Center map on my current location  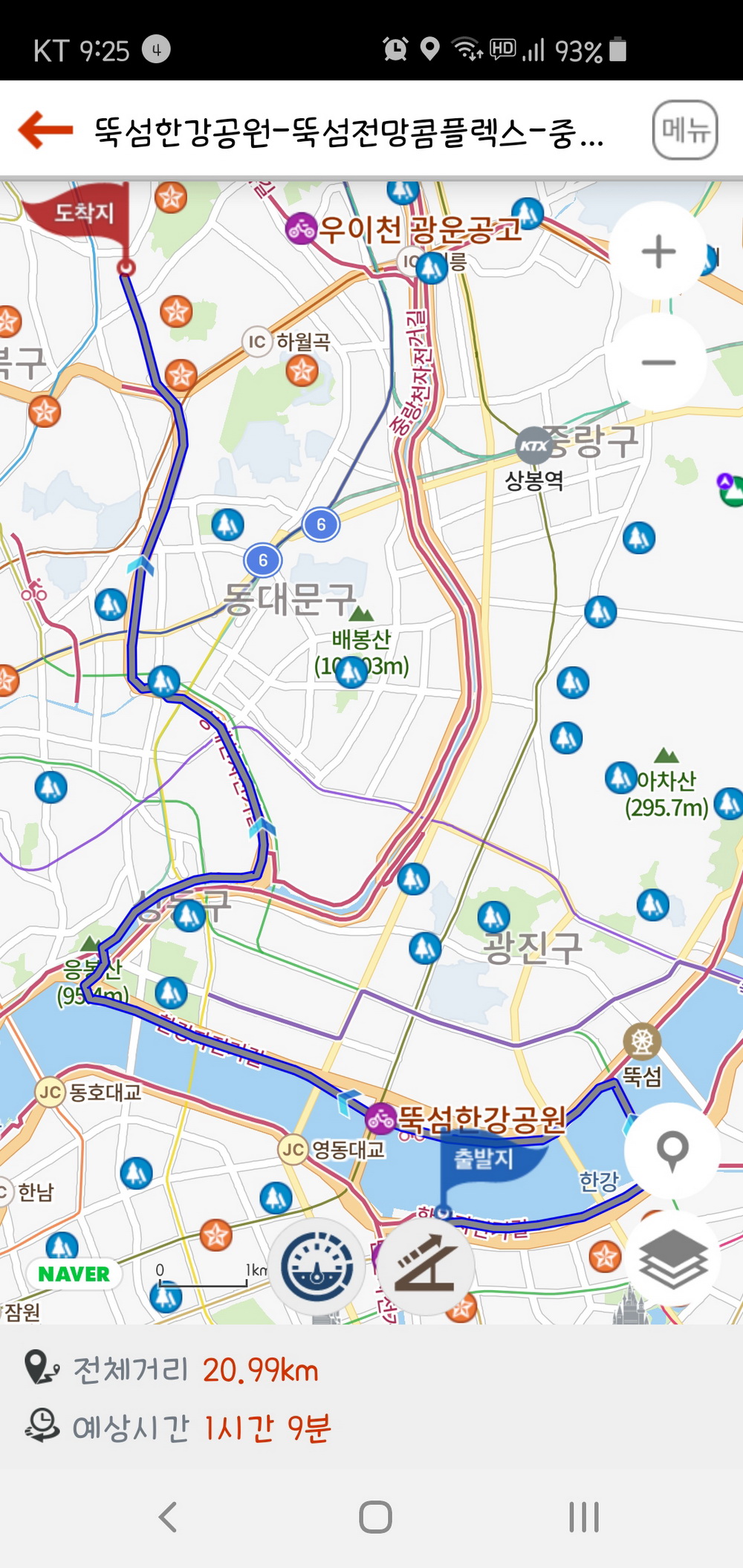[x=672, y=1151]
